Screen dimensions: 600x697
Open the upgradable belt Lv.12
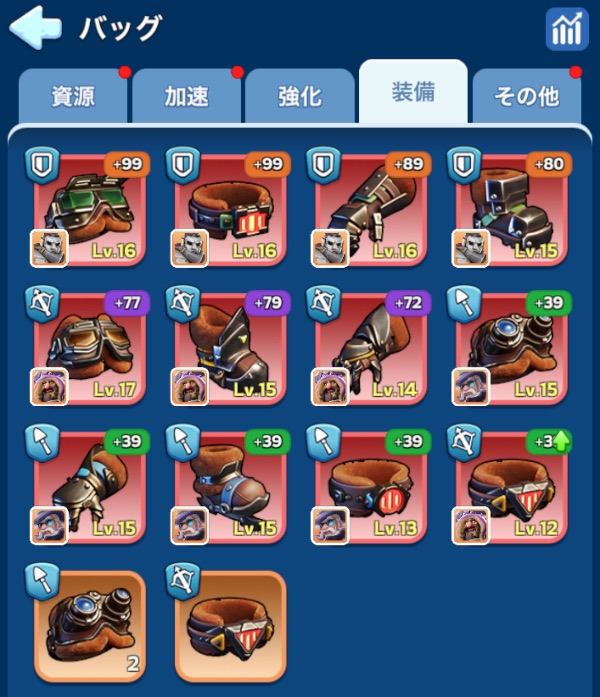click(512, 487)
